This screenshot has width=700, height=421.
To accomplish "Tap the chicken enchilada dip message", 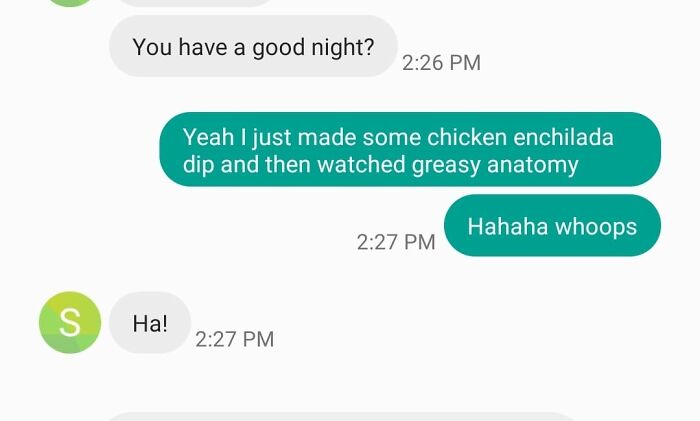I will pyautogui.click(x=410, y=150).
